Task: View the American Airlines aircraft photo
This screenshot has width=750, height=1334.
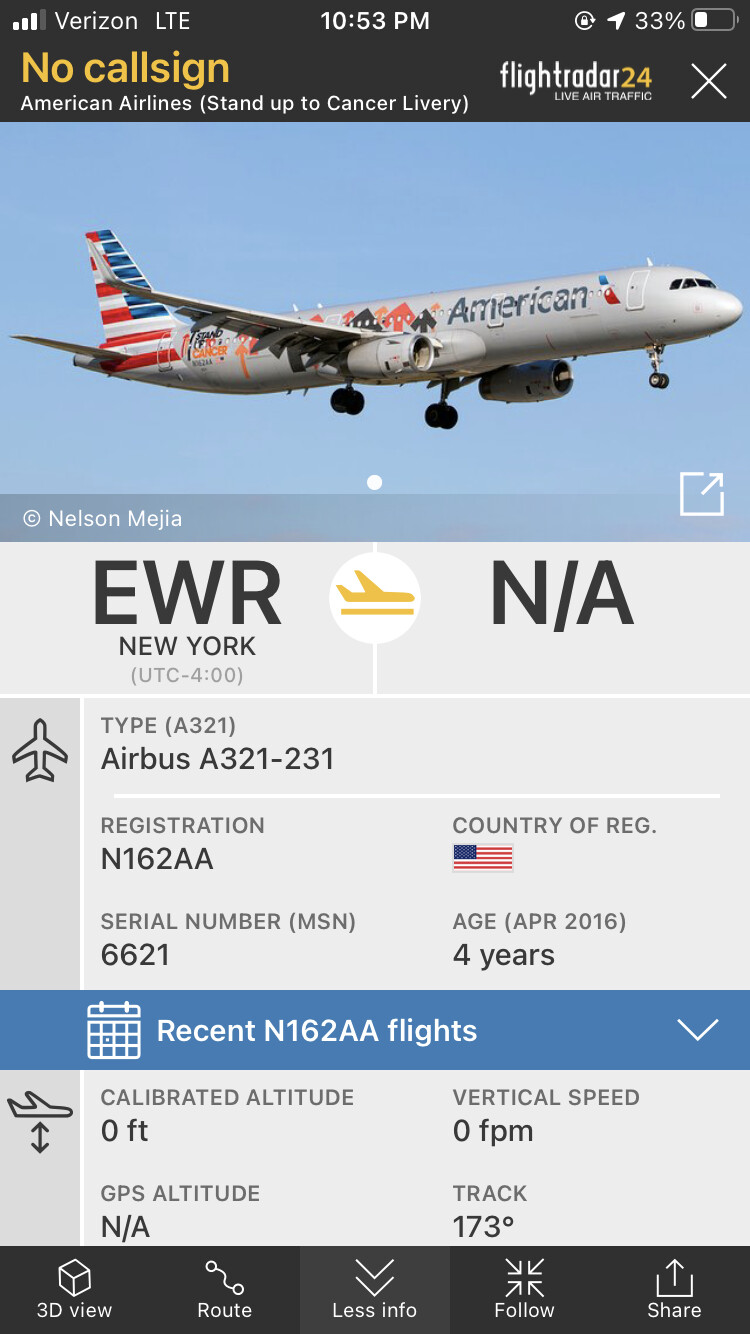Action: click(374, 320)
